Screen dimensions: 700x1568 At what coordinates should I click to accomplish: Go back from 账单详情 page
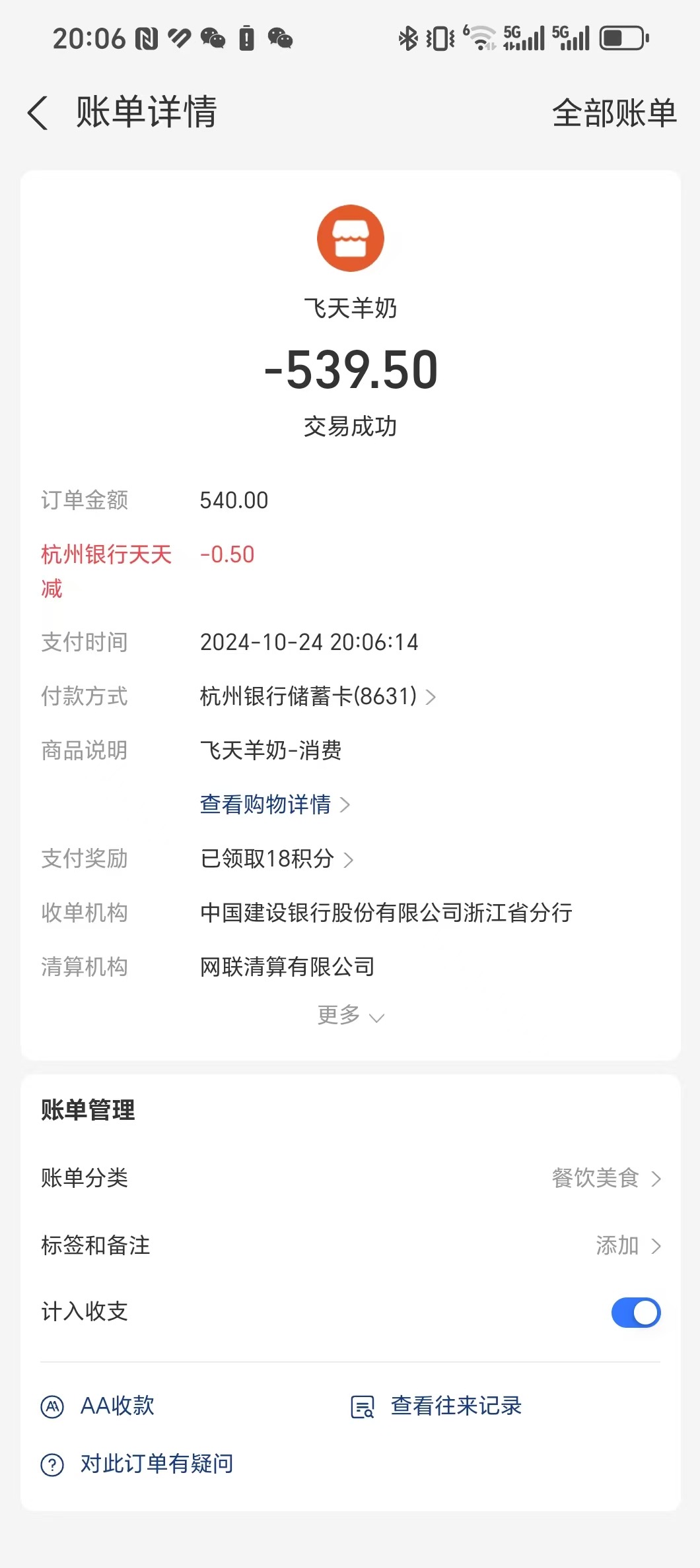coord(38,112)
